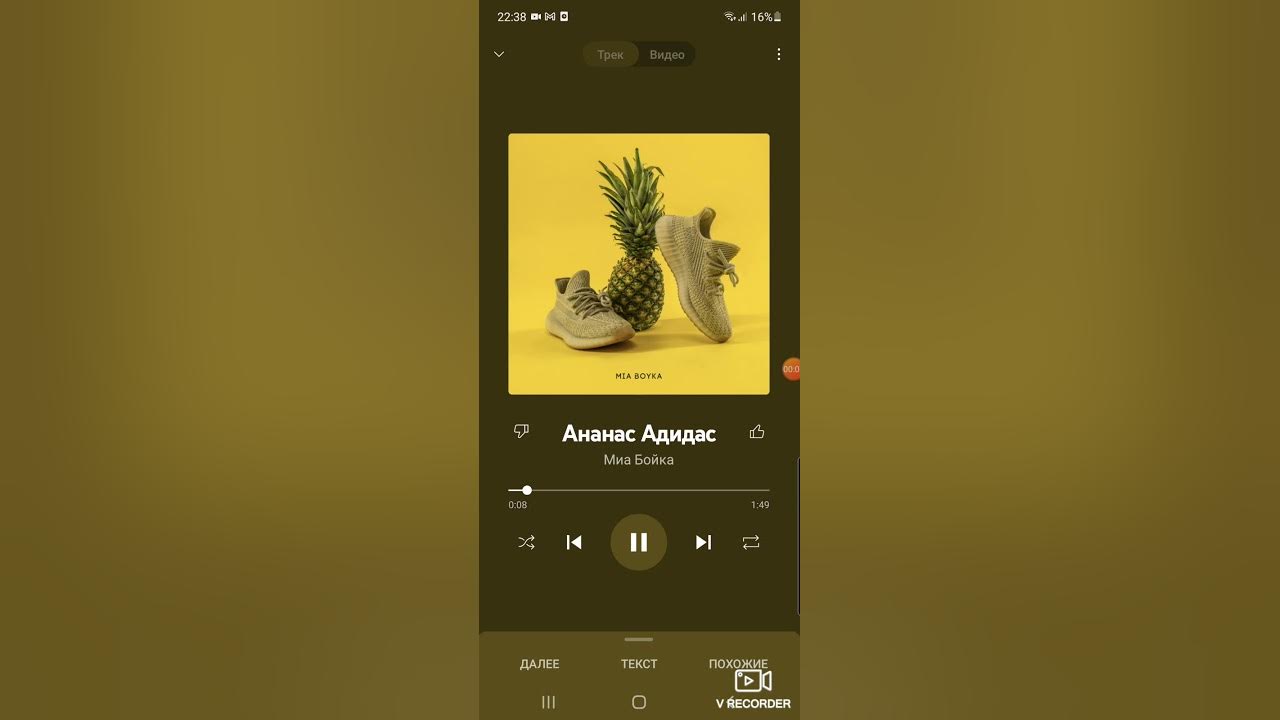This screenshot has height=720, width=1280.
Task: Switch to the Видео tab
Action: pos(667,54)
